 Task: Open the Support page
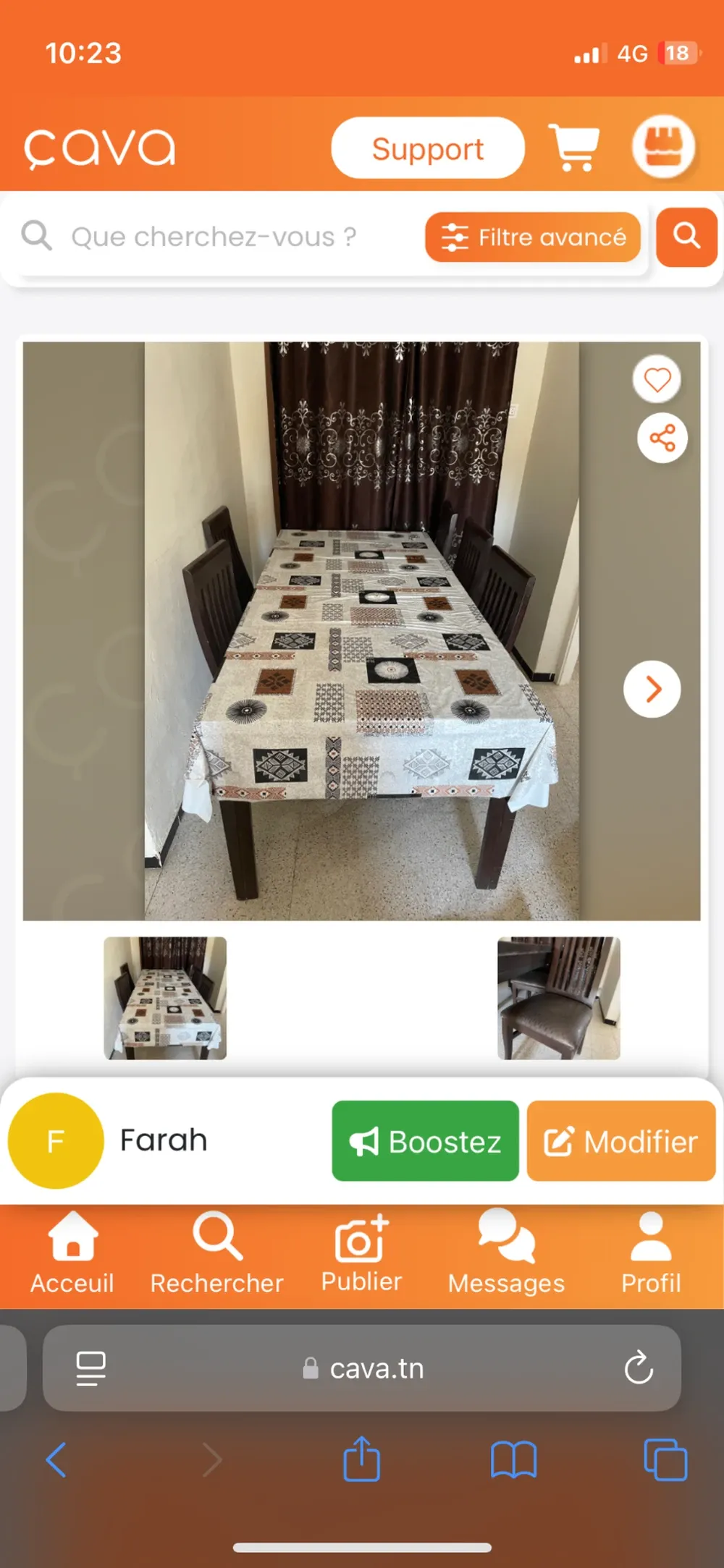tap(427, 148)
